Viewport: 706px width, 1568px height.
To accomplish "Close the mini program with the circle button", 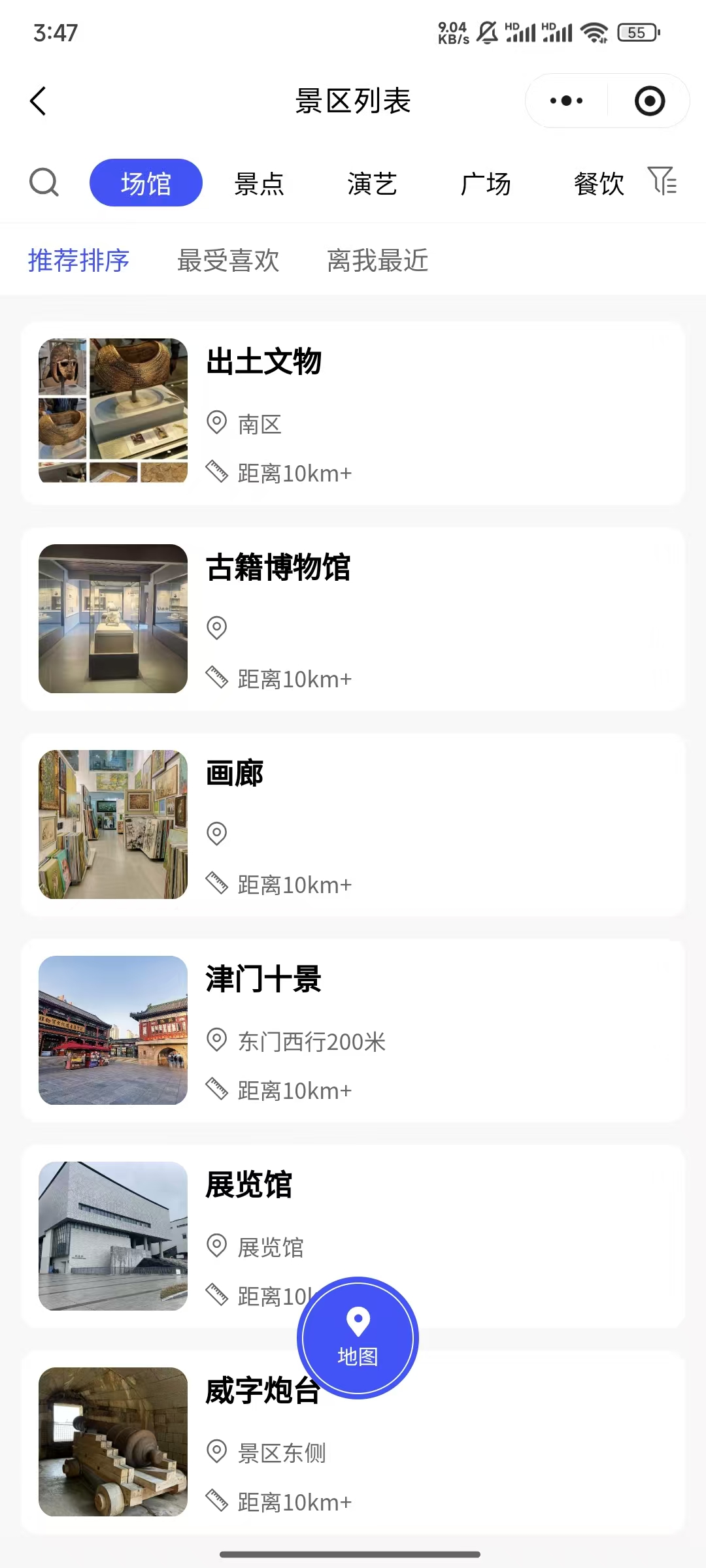I will pos(649,101).
